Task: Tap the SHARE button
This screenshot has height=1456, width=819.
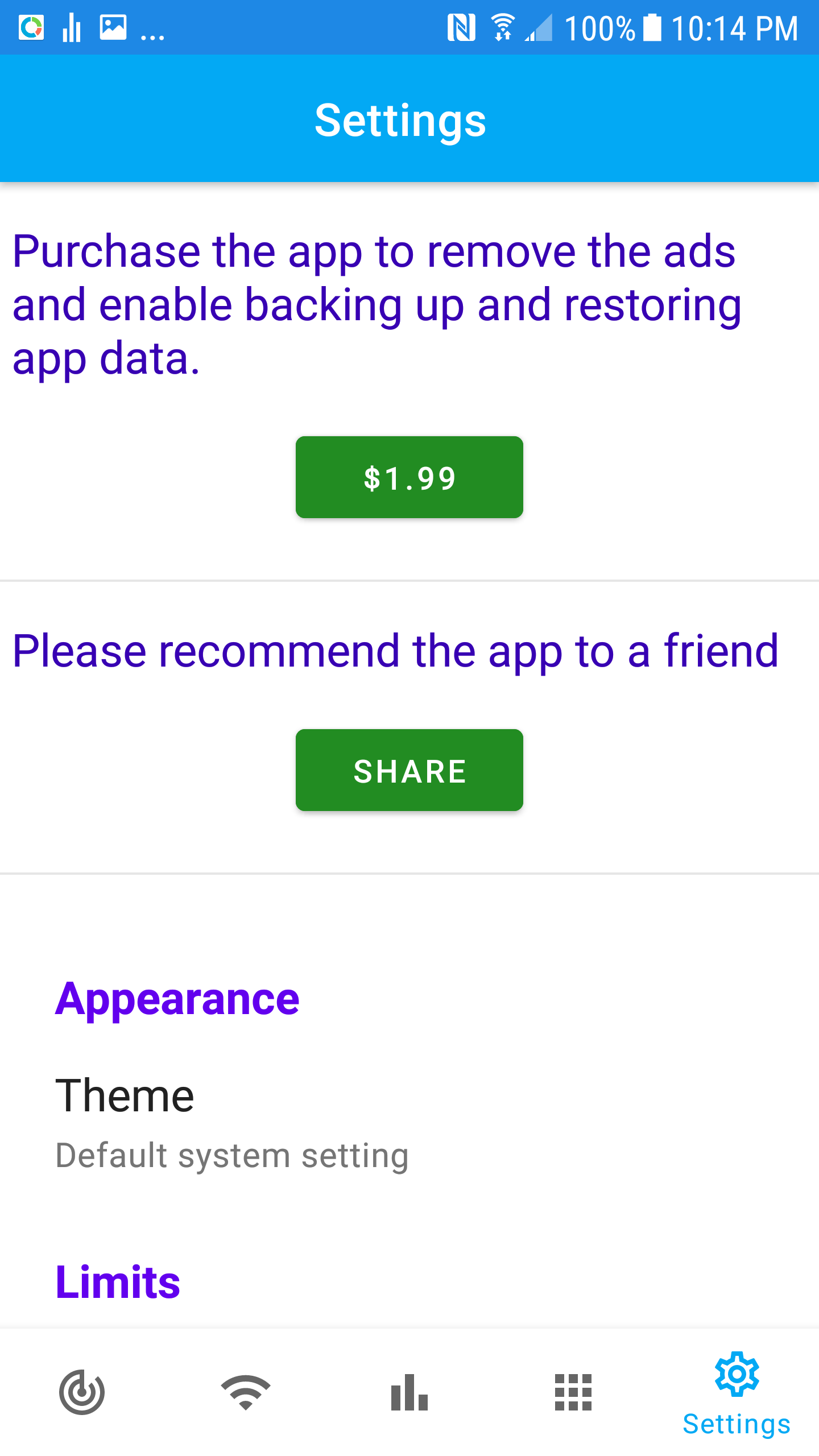Action: 409,770
